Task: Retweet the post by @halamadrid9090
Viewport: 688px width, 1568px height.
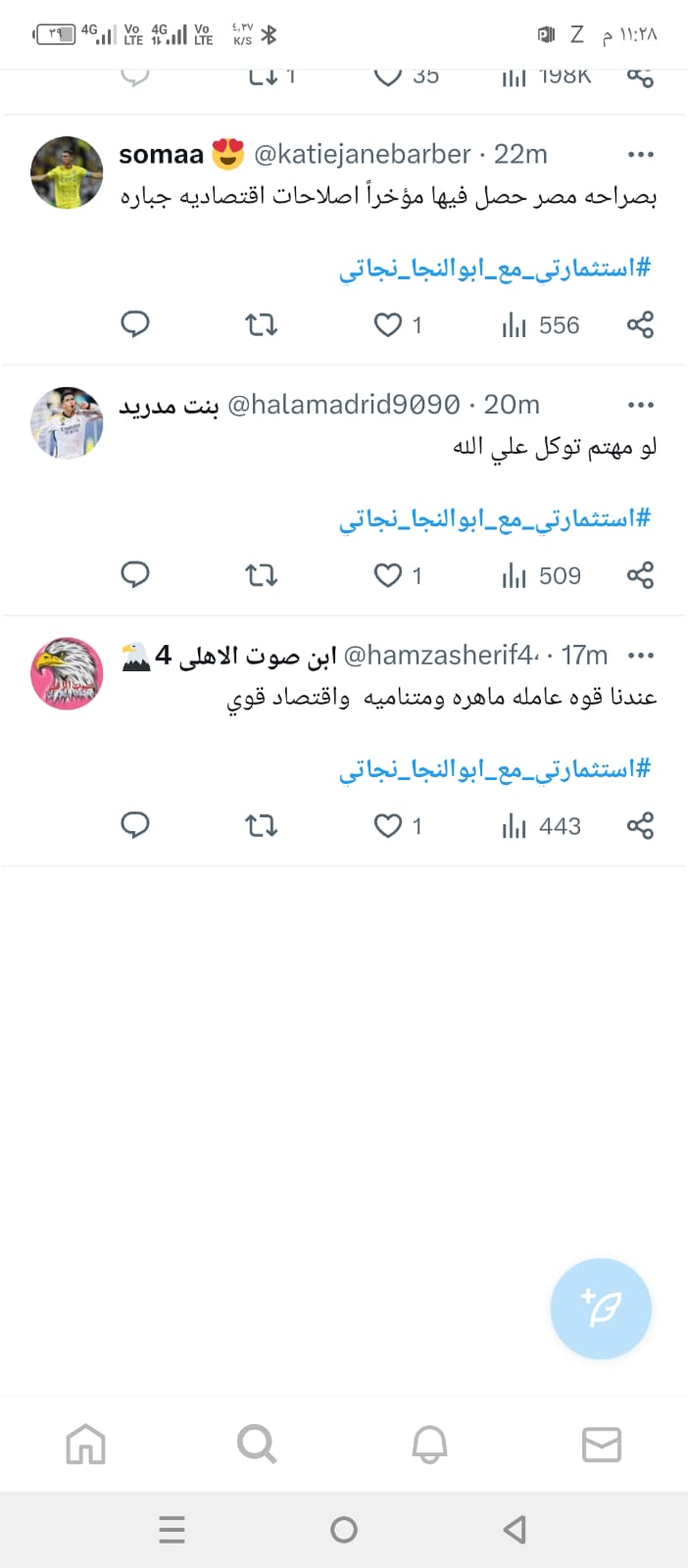Action: 261,575
